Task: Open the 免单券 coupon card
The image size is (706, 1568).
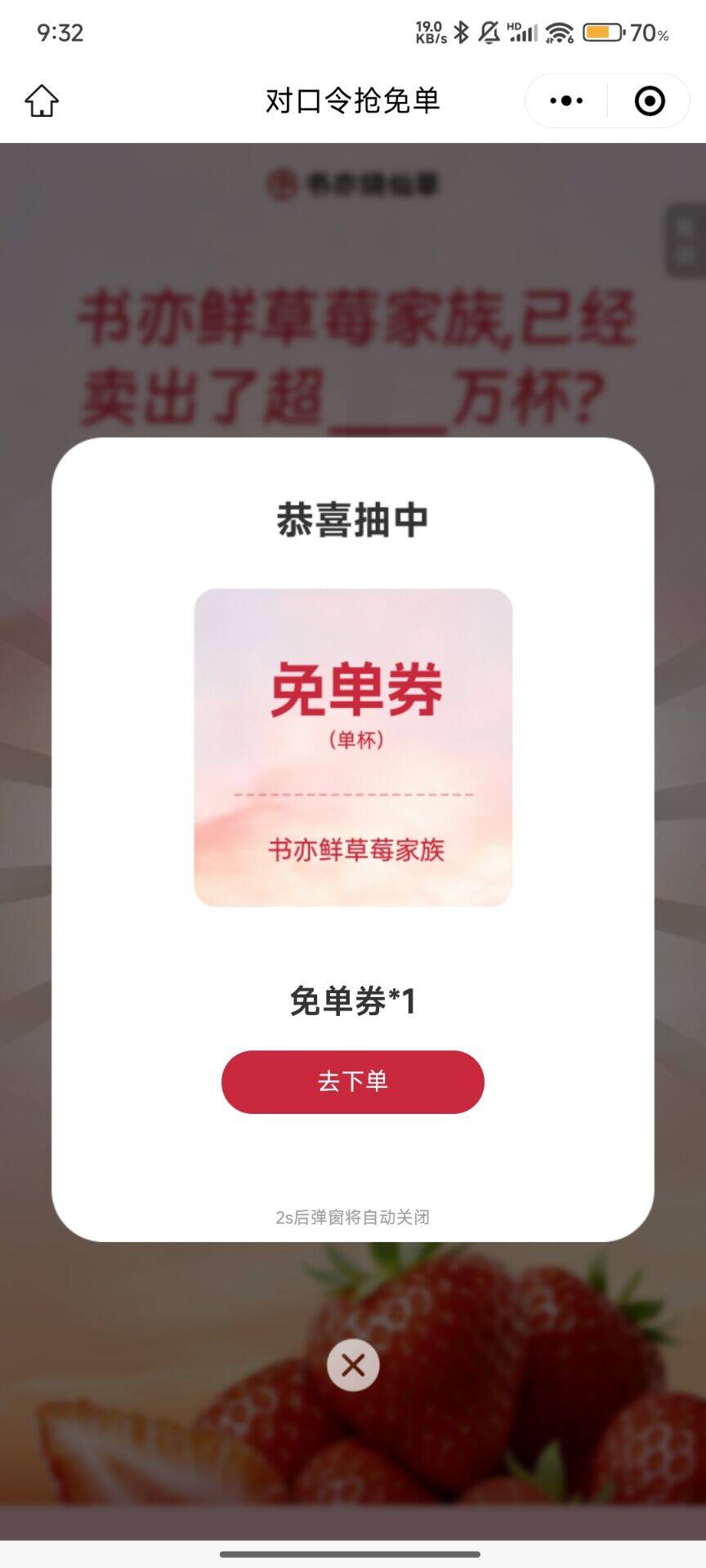Action: (x=353, y=747)
